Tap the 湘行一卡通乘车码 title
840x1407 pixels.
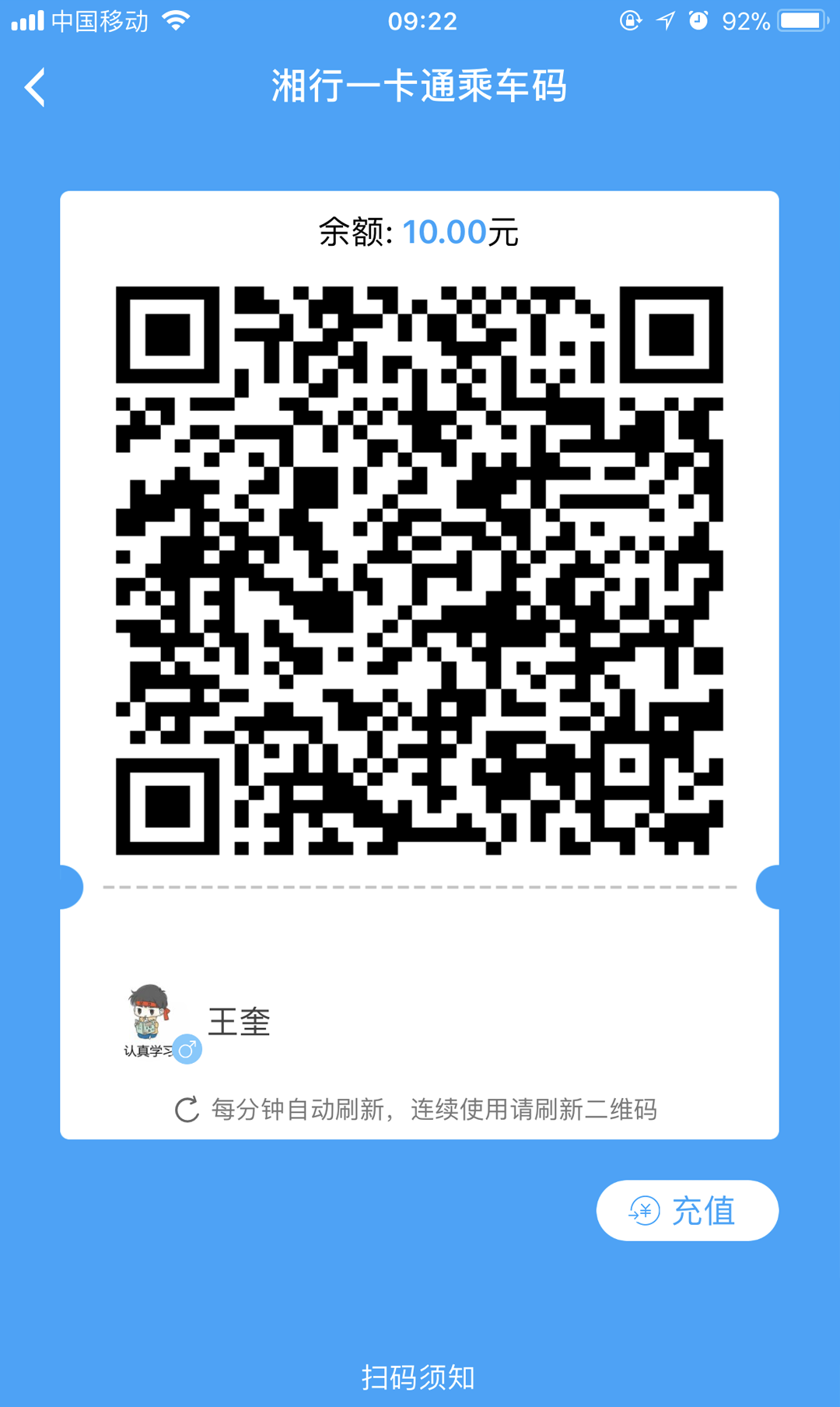tap(420, 87)
